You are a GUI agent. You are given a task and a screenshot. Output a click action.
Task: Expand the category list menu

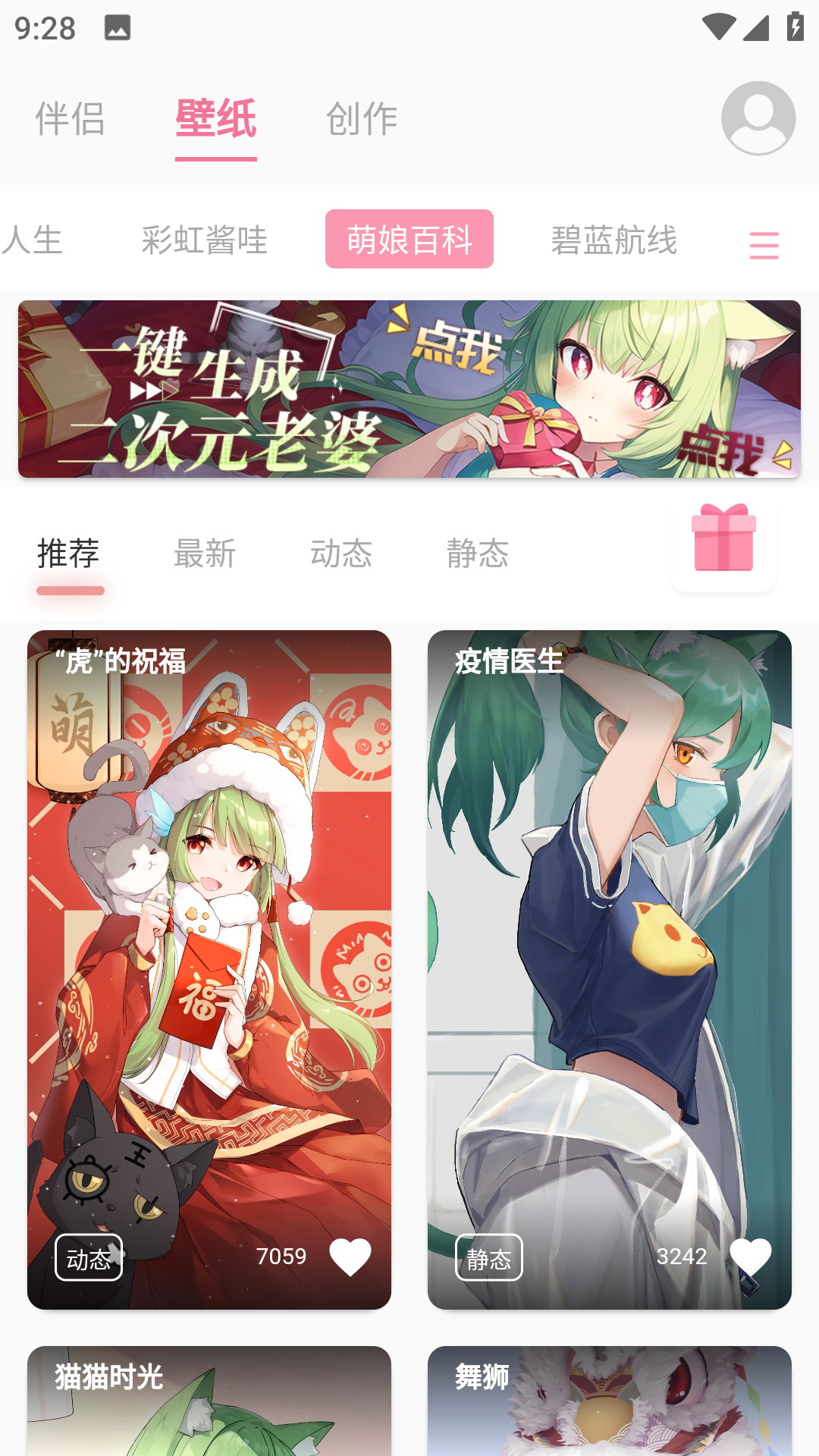(x=764, y=245)
